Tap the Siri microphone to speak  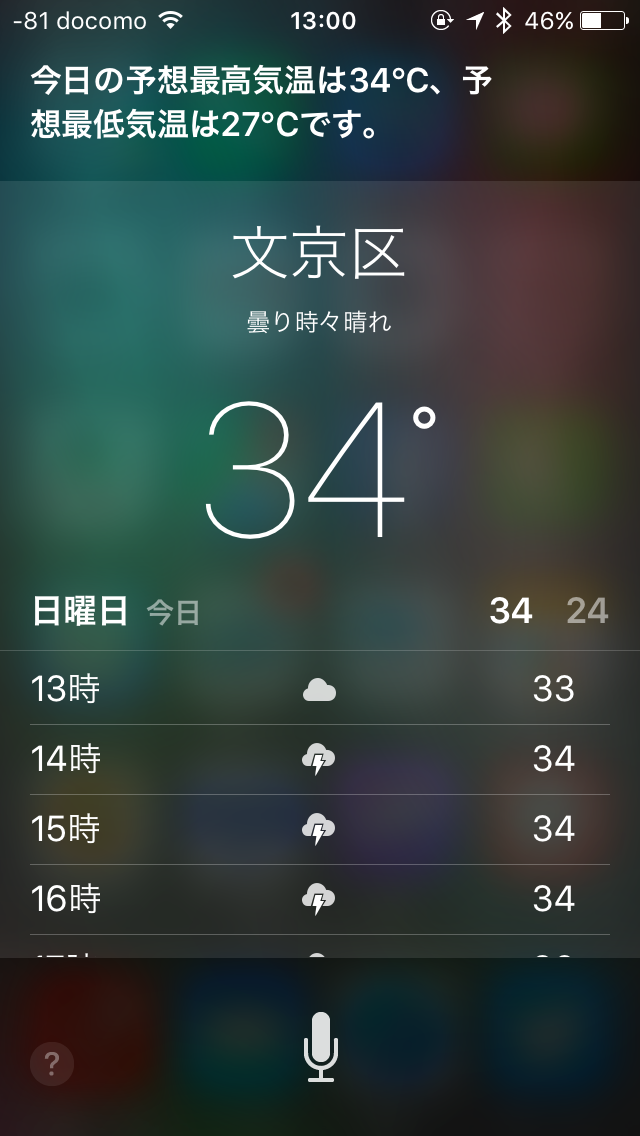[320, 1046]
